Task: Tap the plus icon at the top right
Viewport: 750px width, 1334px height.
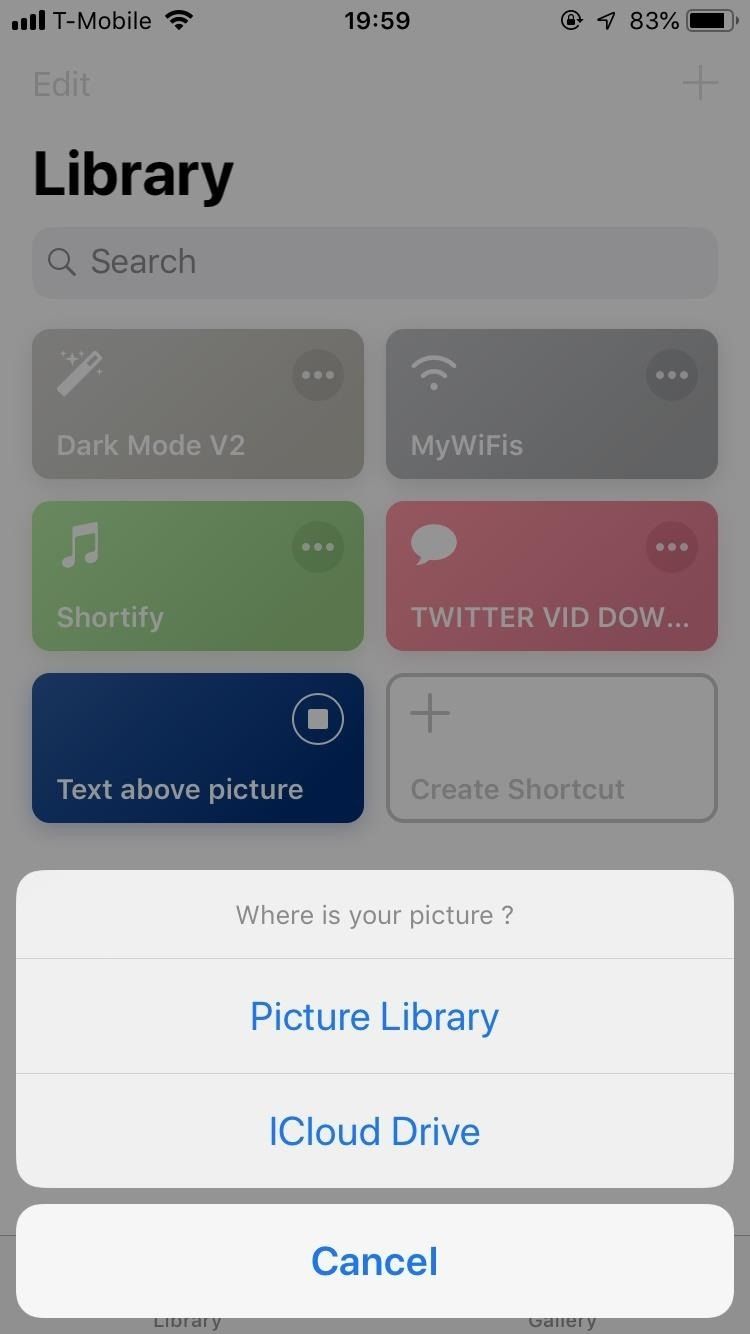Action: [700, 84]
